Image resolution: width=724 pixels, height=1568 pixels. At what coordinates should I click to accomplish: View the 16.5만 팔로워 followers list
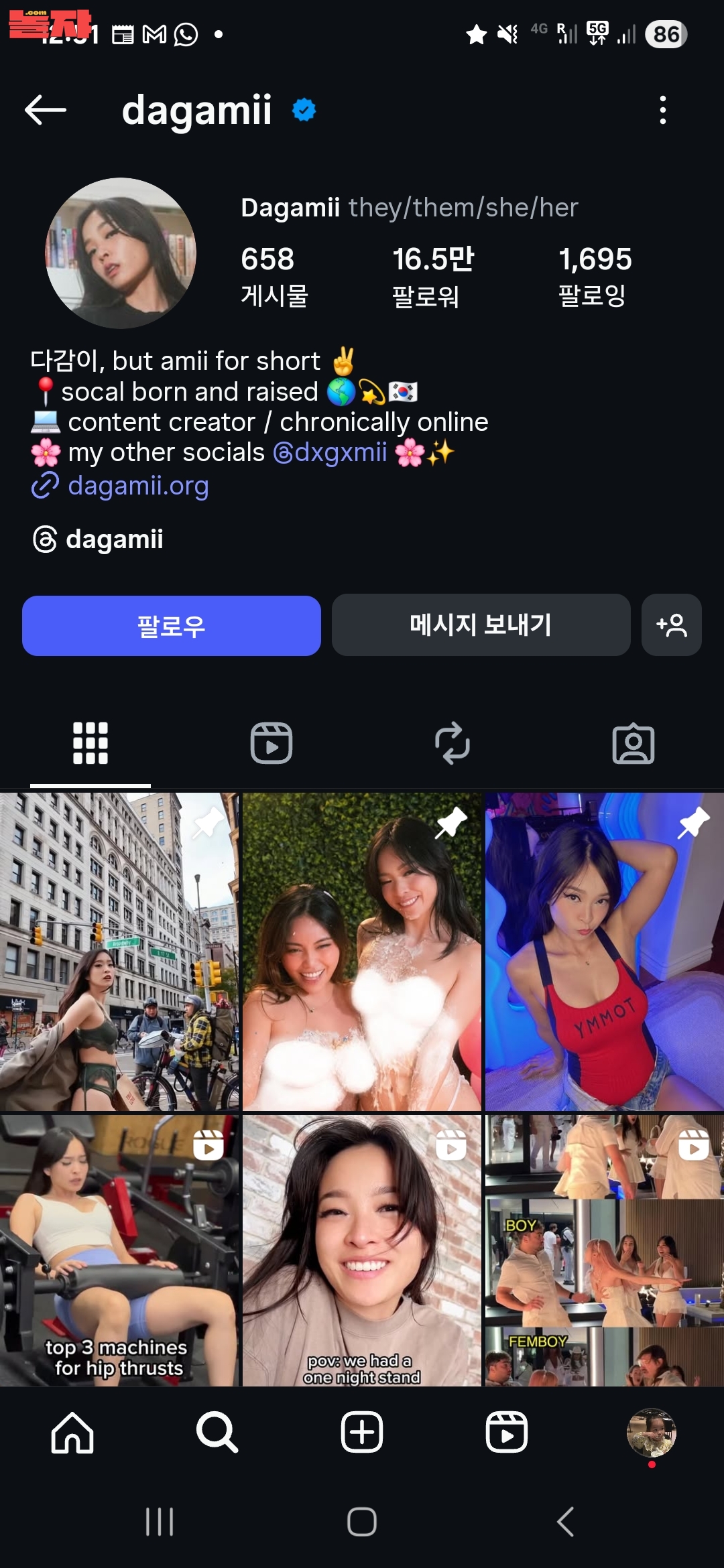pyautogui.click(x=432, y=276)
